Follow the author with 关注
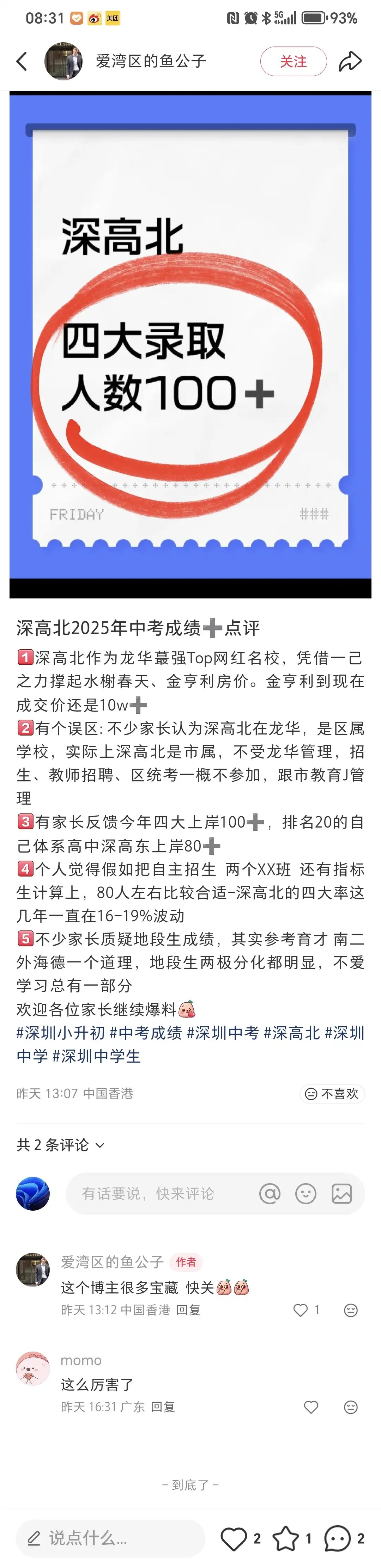381x1568 pixels. [x=293, y=61]
